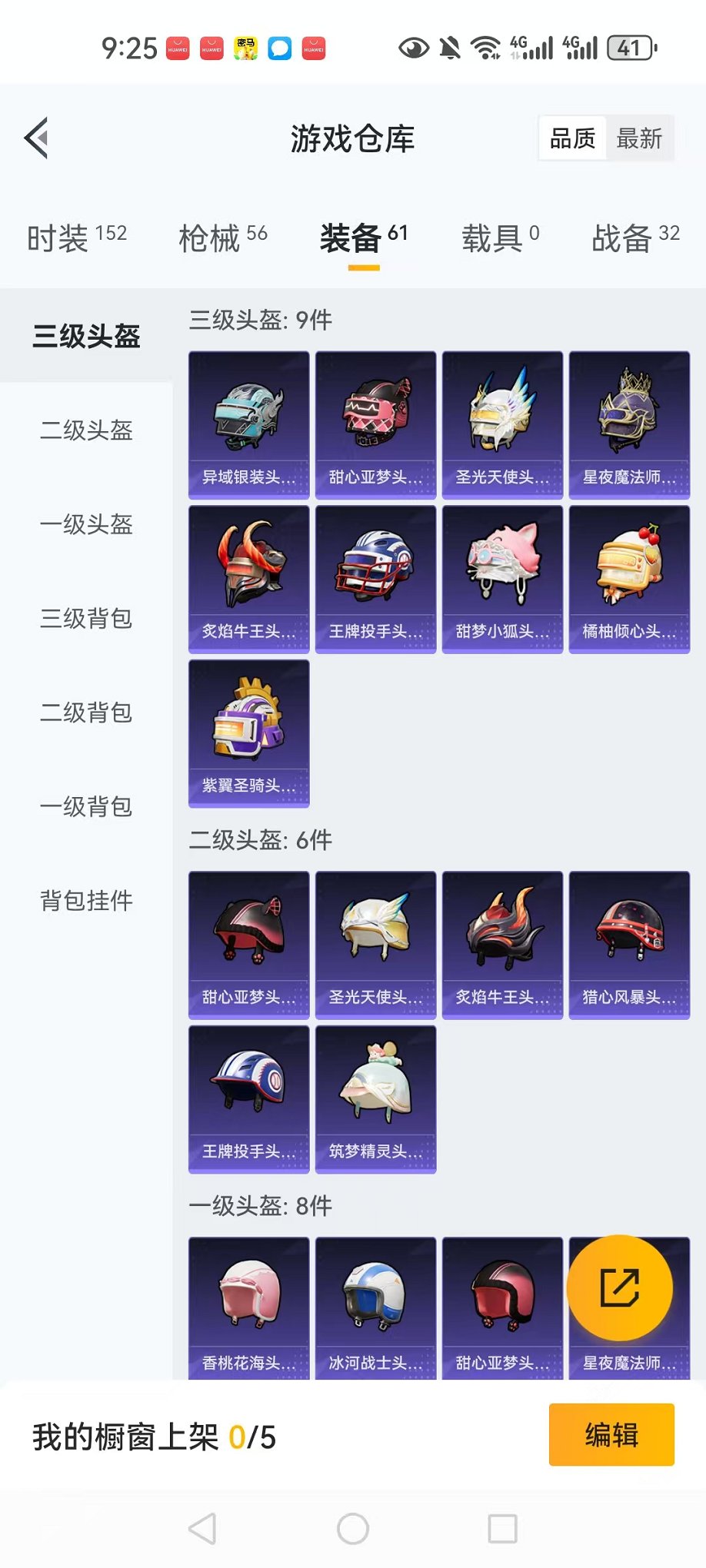Go back using the top-left arrow
Screen dimensions: 706x1568
pyautogui.click(x=37, y=138)
